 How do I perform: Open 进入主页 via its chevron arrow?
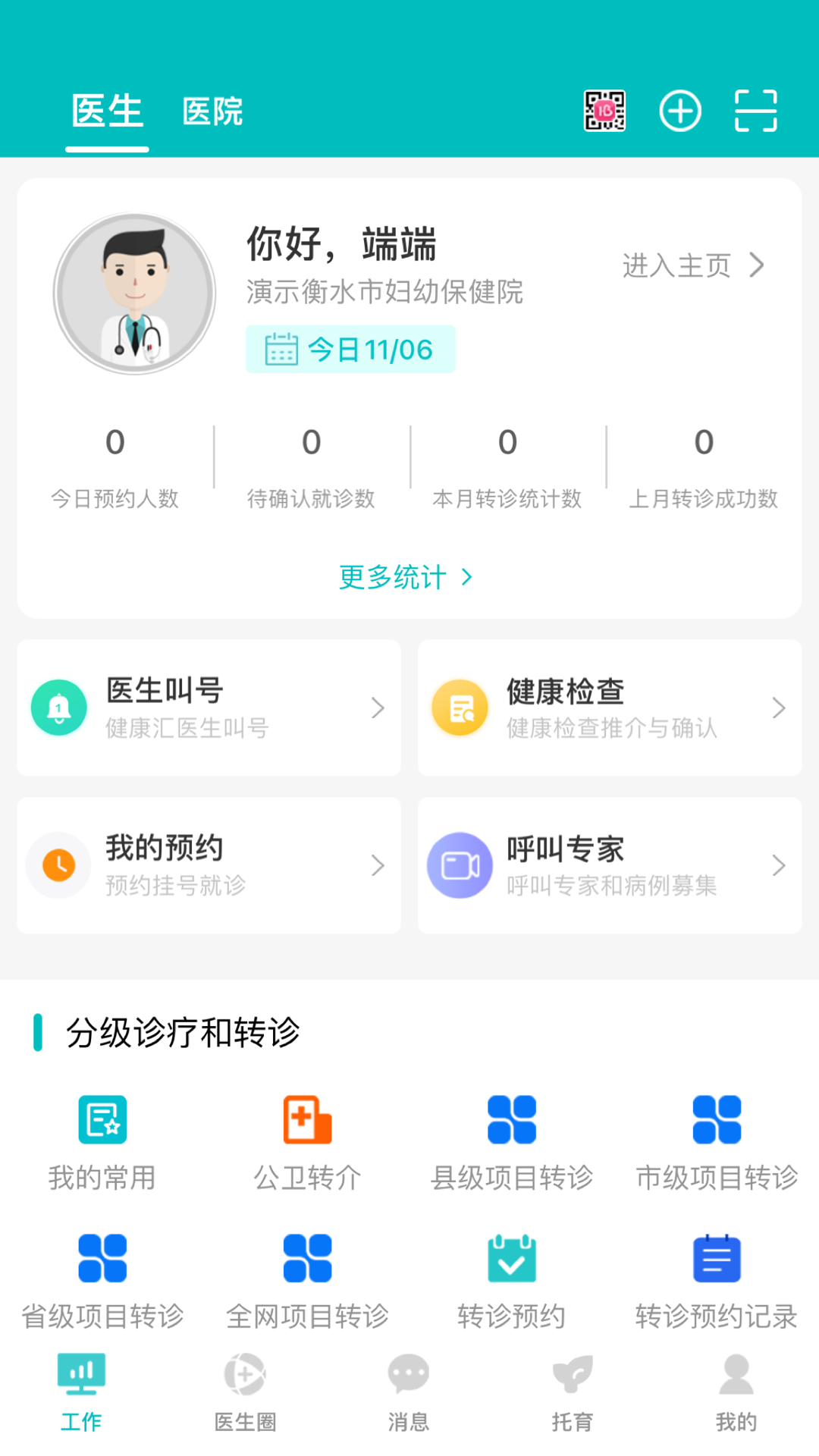pos(756,265)
